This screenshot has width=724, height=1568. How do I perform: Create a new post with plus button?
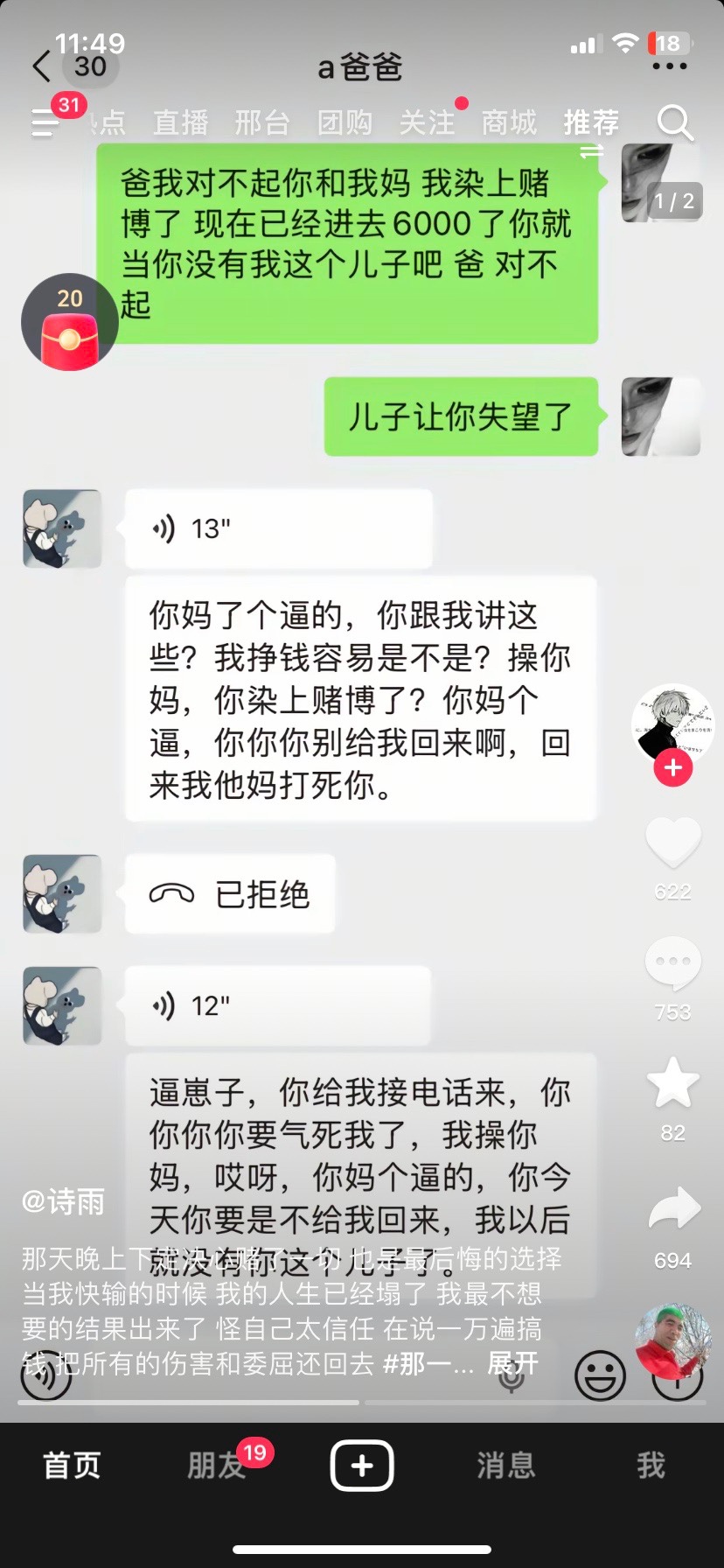pos(362,1465)
